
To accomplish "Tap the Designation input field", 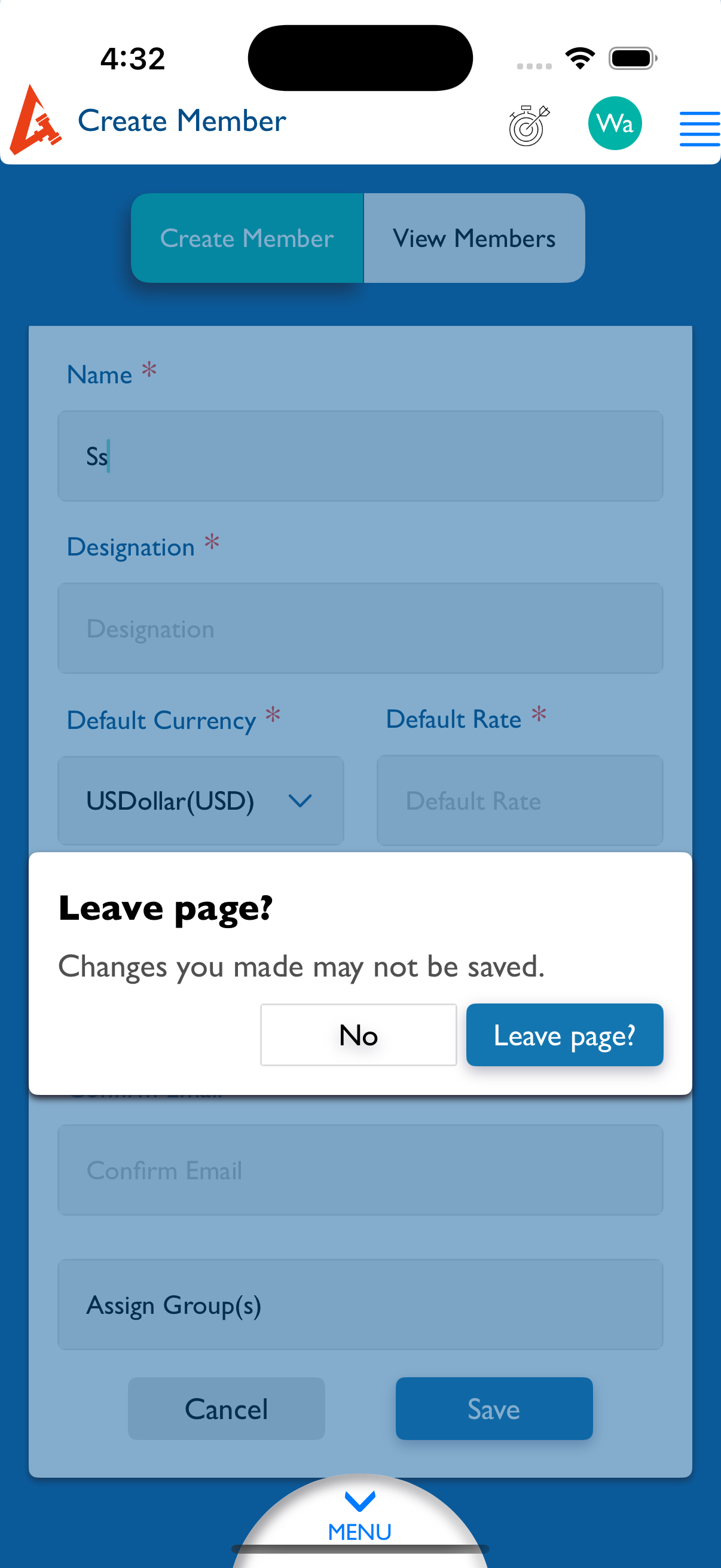I will [x=360, y=628].
